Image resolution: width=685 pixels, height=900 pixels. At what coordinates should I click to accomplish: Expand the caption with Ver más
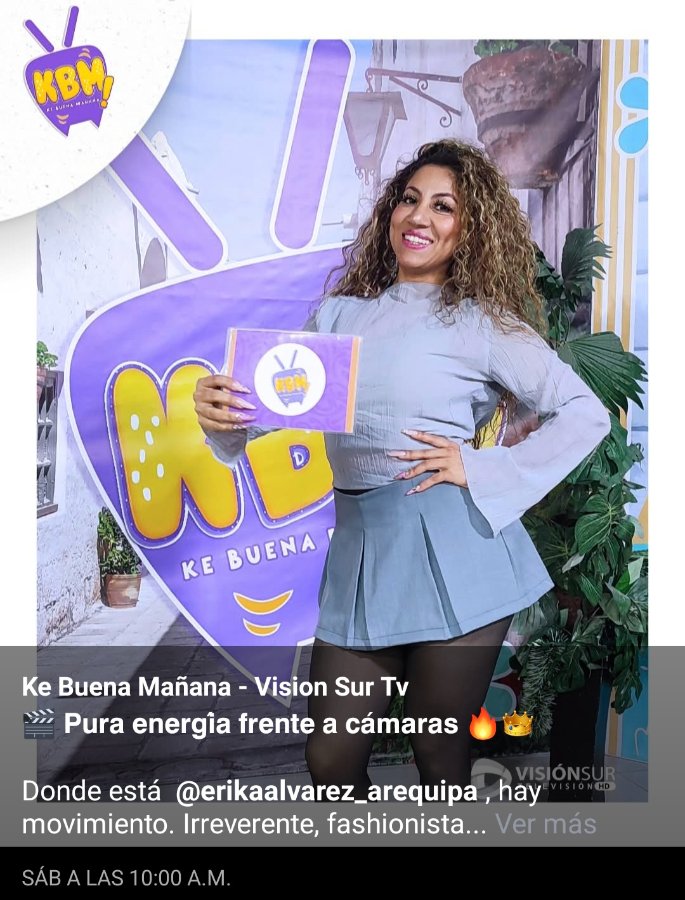[x=545, y=824]
